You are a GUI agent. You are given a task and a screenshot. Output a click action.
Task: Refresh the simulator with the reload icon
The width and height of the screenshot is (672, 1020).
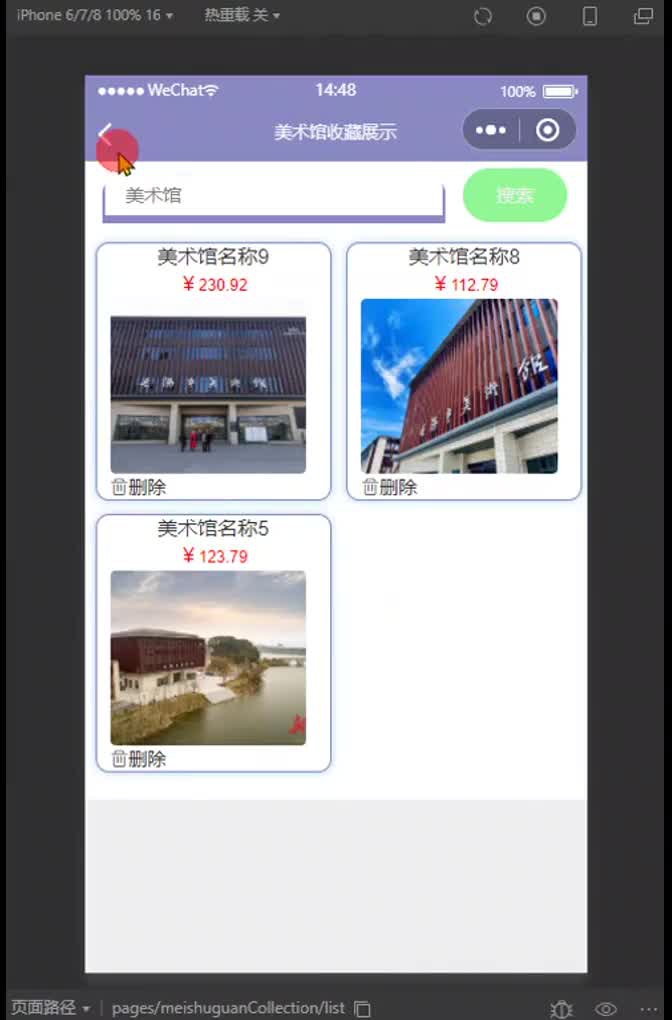[x=483, y=16]
